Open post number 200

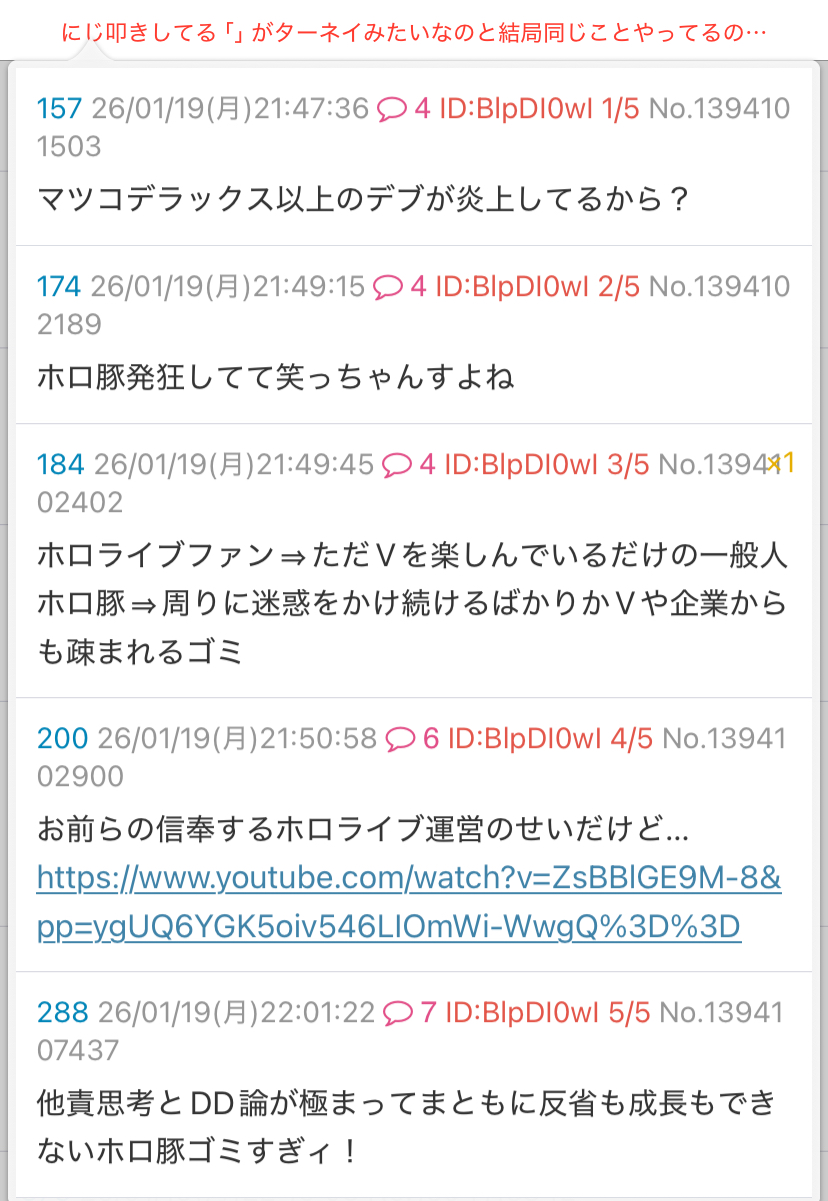62,739
